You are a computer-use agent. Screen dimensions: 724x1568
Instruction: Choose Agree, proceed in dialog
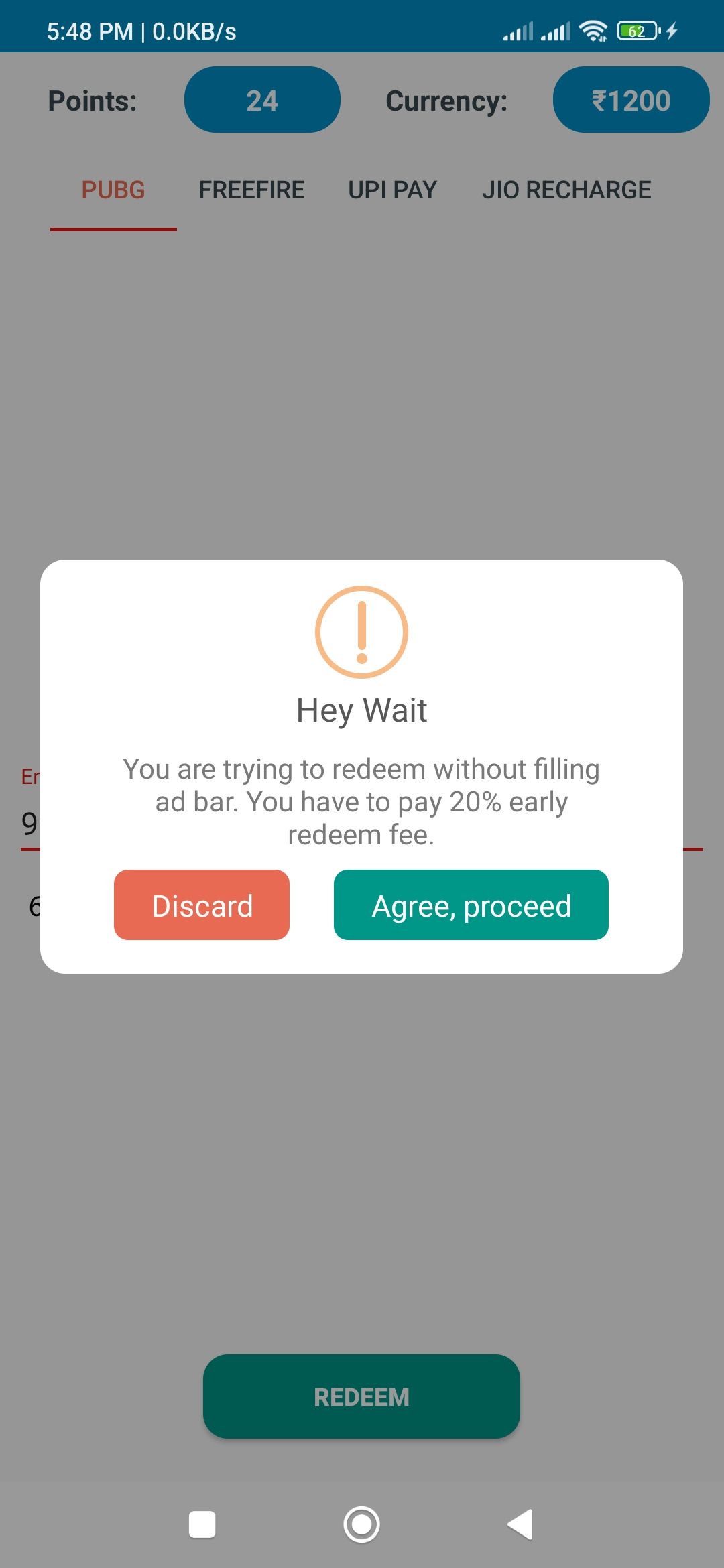(x=471, y=905)
